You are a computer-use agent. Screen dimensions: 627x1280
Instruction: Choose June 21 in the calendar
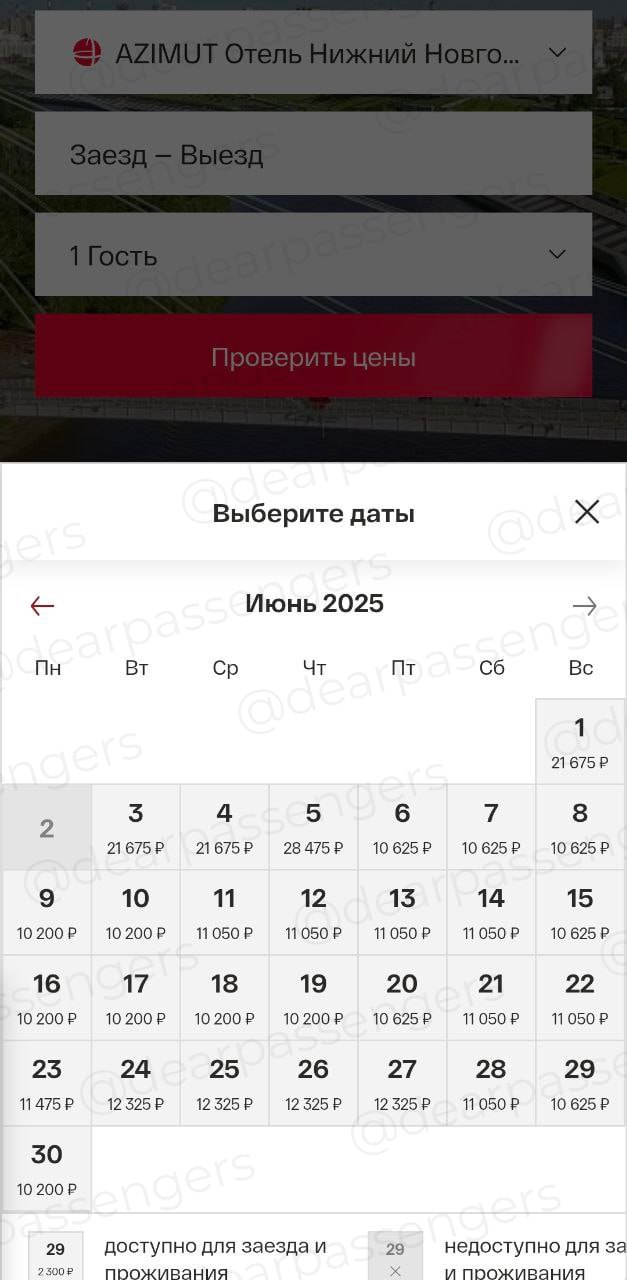click(x=491, y=997)
